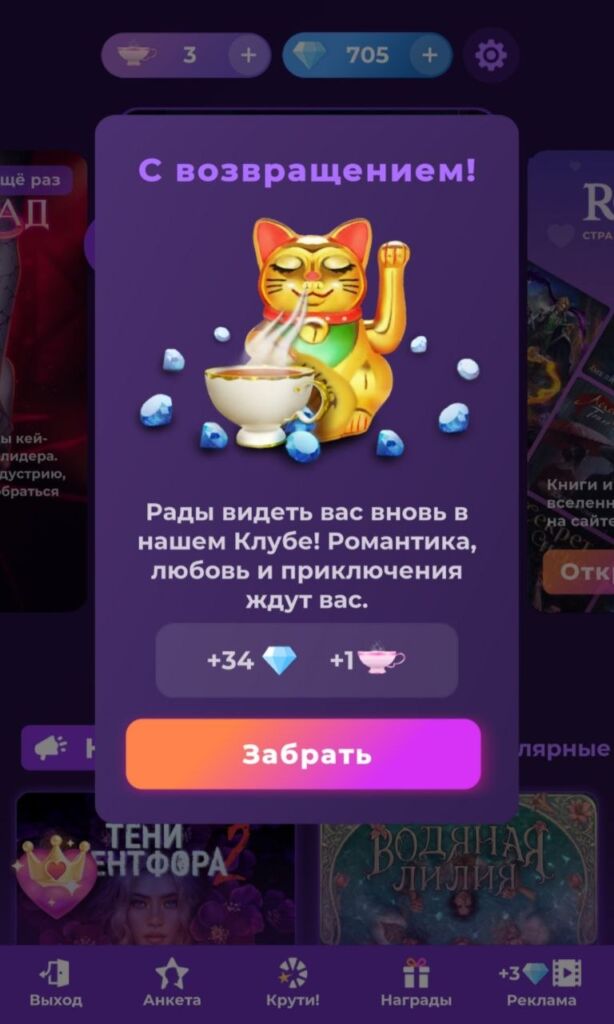Open the Крути! spin wheel
614x1024 pixels.
coord(293,983)
